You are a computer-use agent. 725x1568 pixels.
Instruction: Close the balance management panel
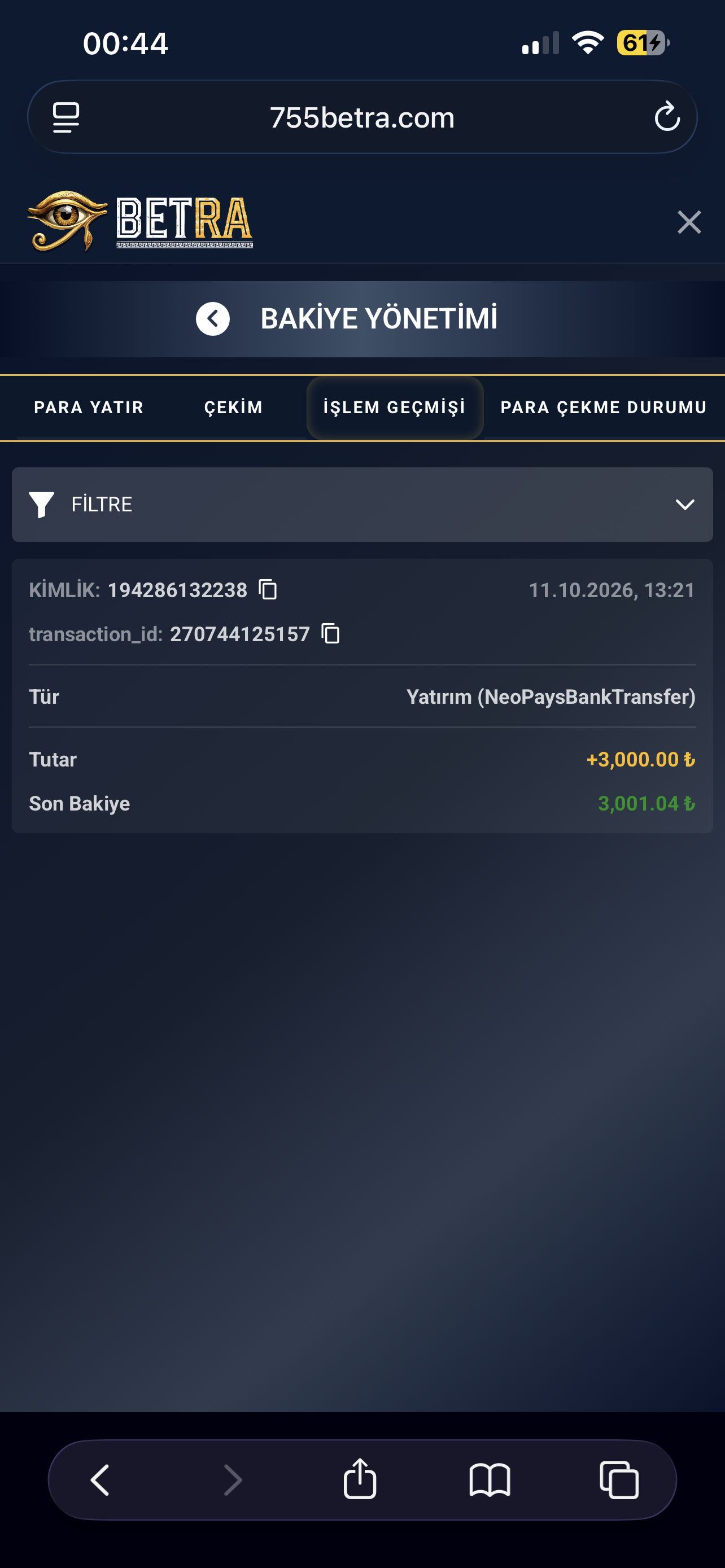click(x=689, y=222)
